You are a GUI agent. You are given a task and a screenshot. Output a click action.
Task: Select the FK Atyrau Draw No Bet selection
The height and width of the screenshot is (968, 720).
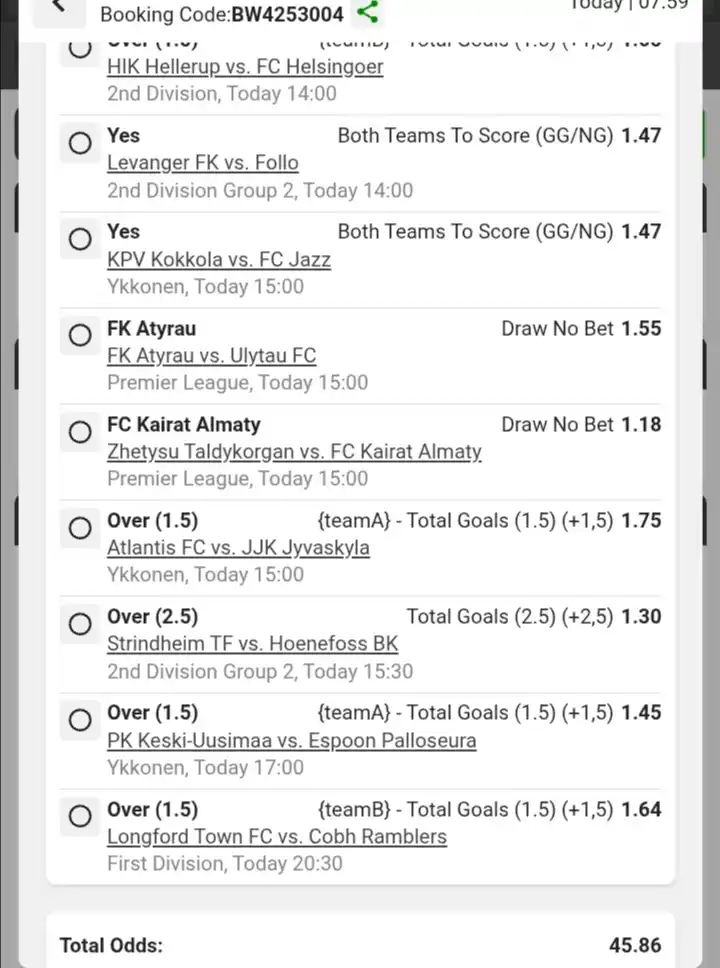(80, 336)
